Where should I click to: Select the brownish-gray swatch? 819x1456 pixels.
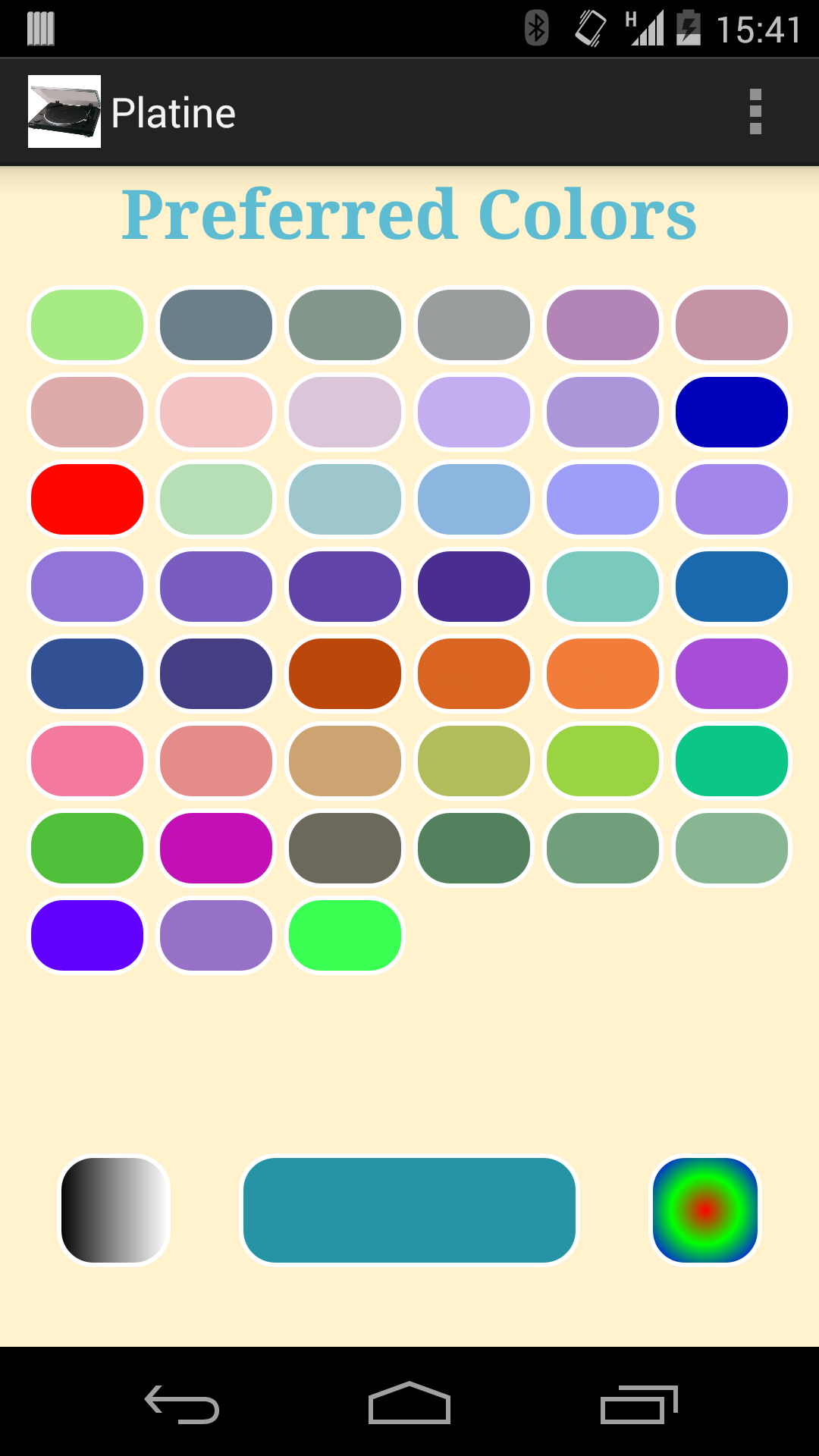(345, 848)
